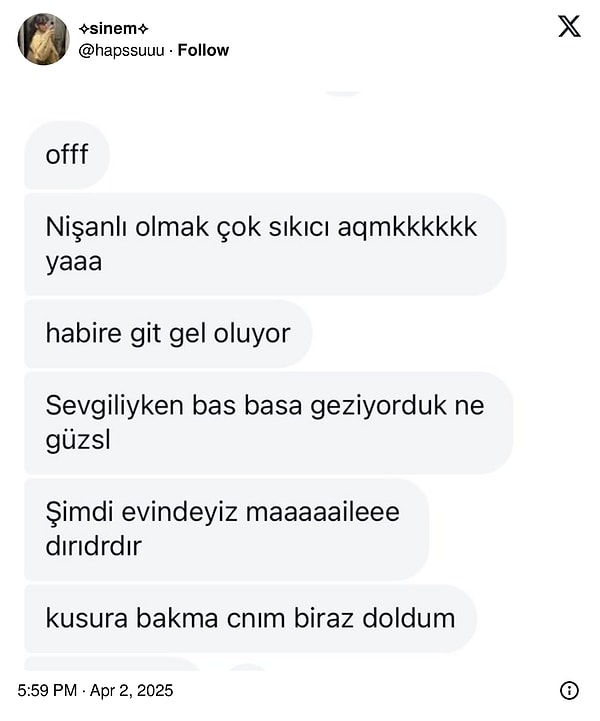600x721 pixels.
Task: Open the ✧sinem✧ display name
Action: pyautogui.click(x=113, y=29)
